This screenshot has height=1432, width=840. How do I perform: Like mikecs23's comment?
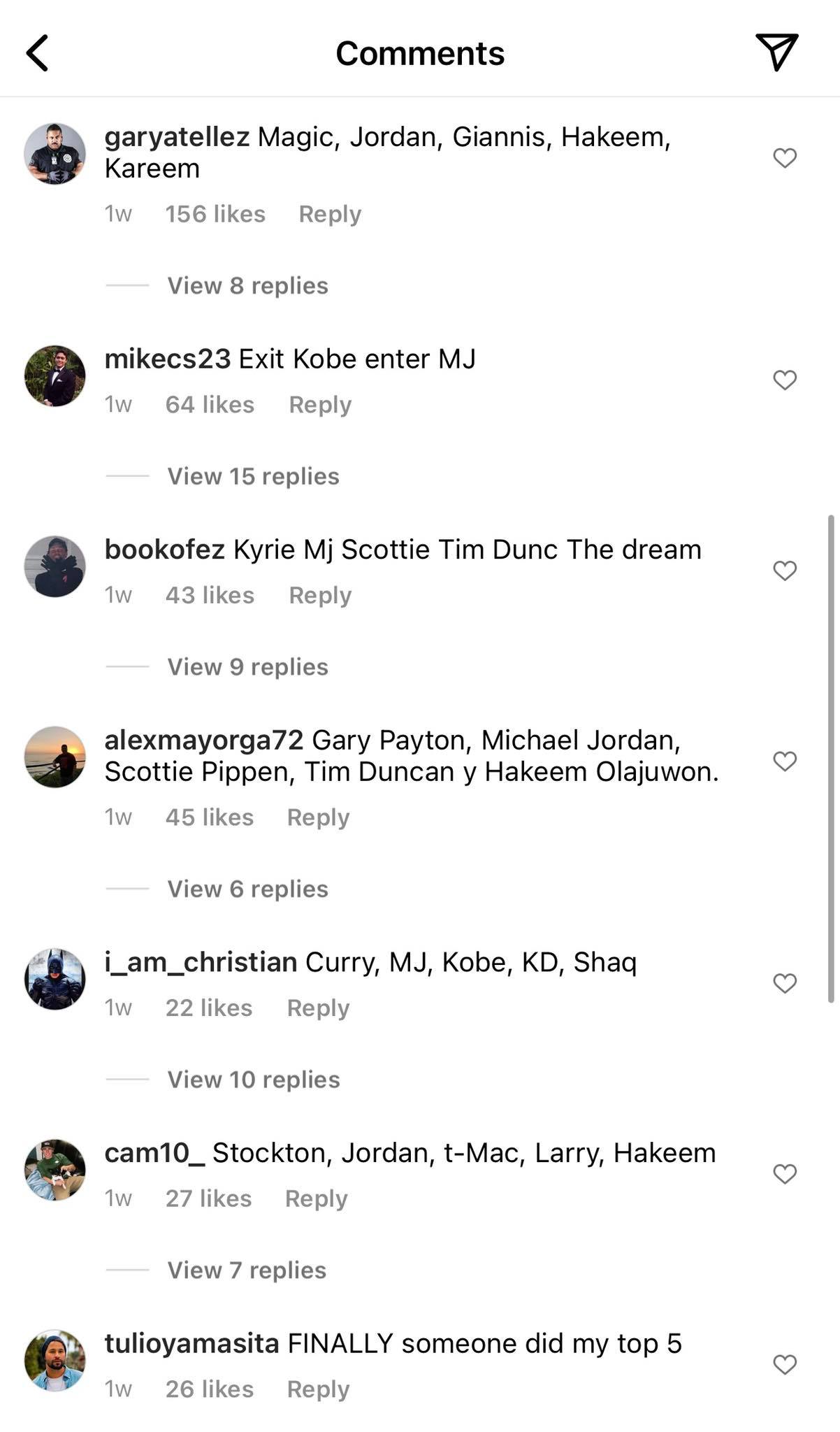point(785,380)
